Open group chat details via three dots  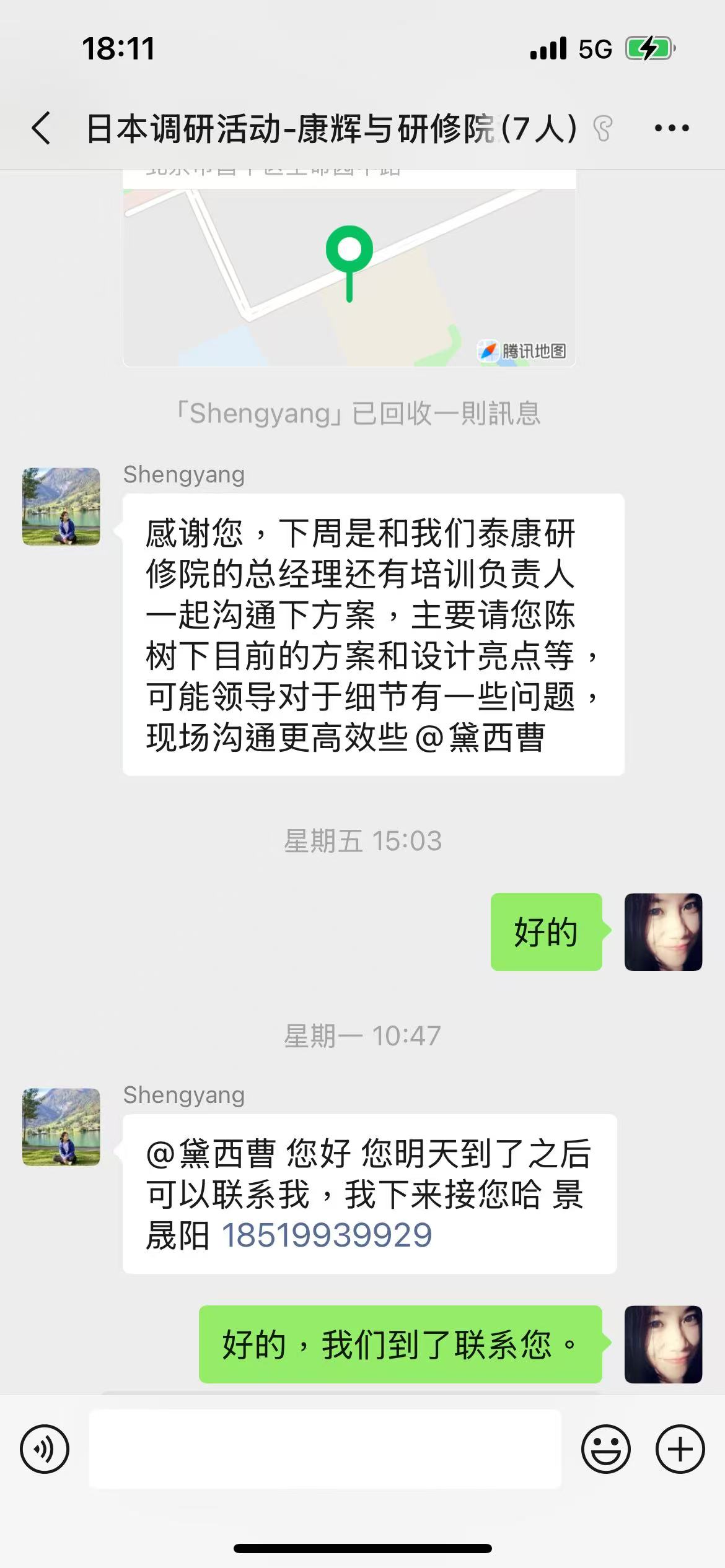tap(672, 128)
